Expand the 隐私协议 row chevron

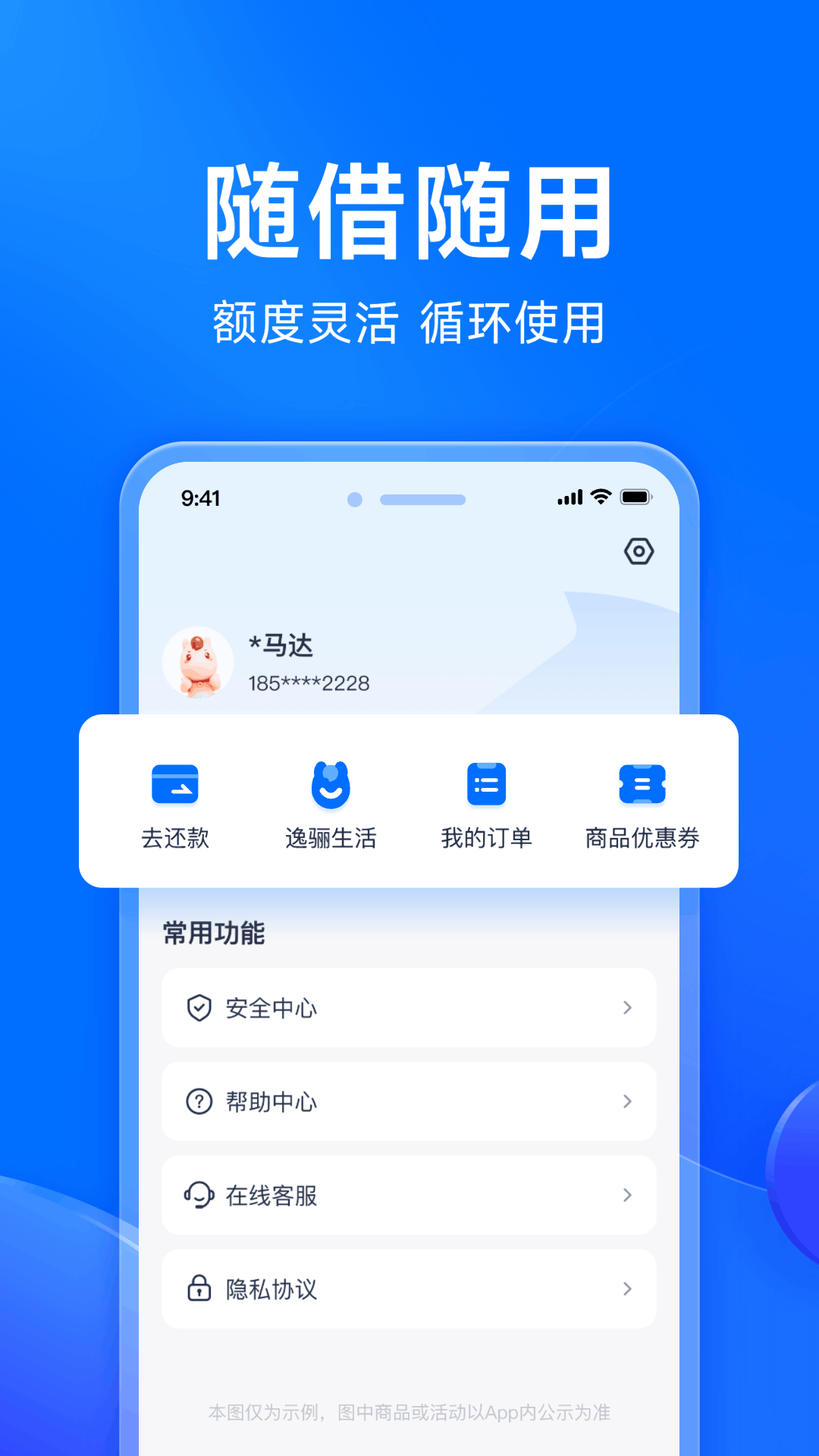626,1289
